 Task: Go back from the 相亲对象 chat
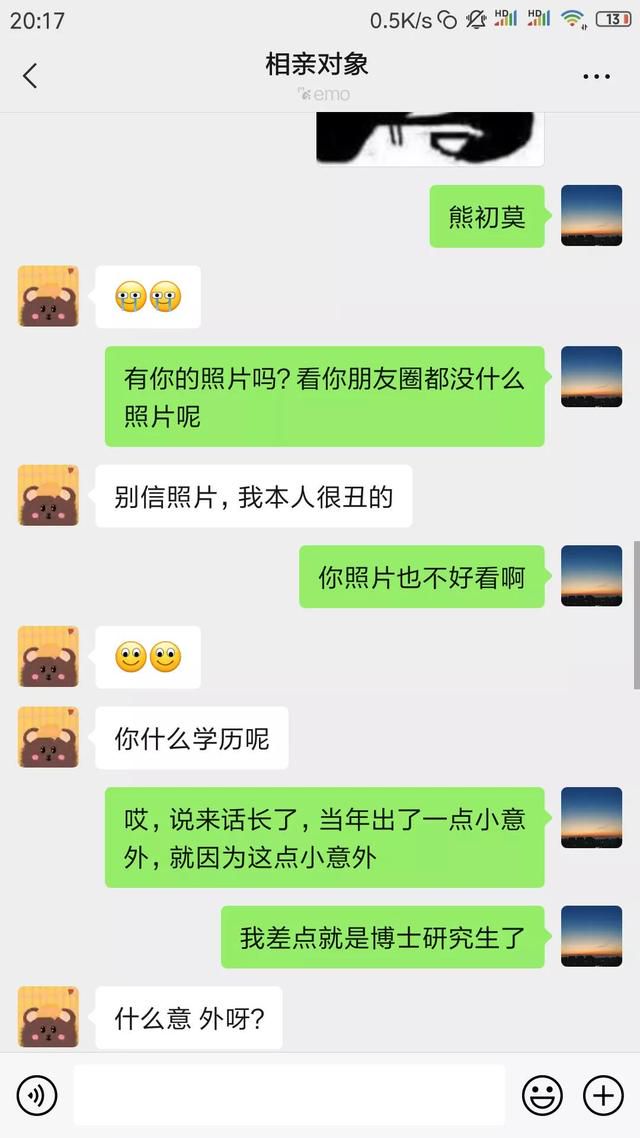[30, 75]
